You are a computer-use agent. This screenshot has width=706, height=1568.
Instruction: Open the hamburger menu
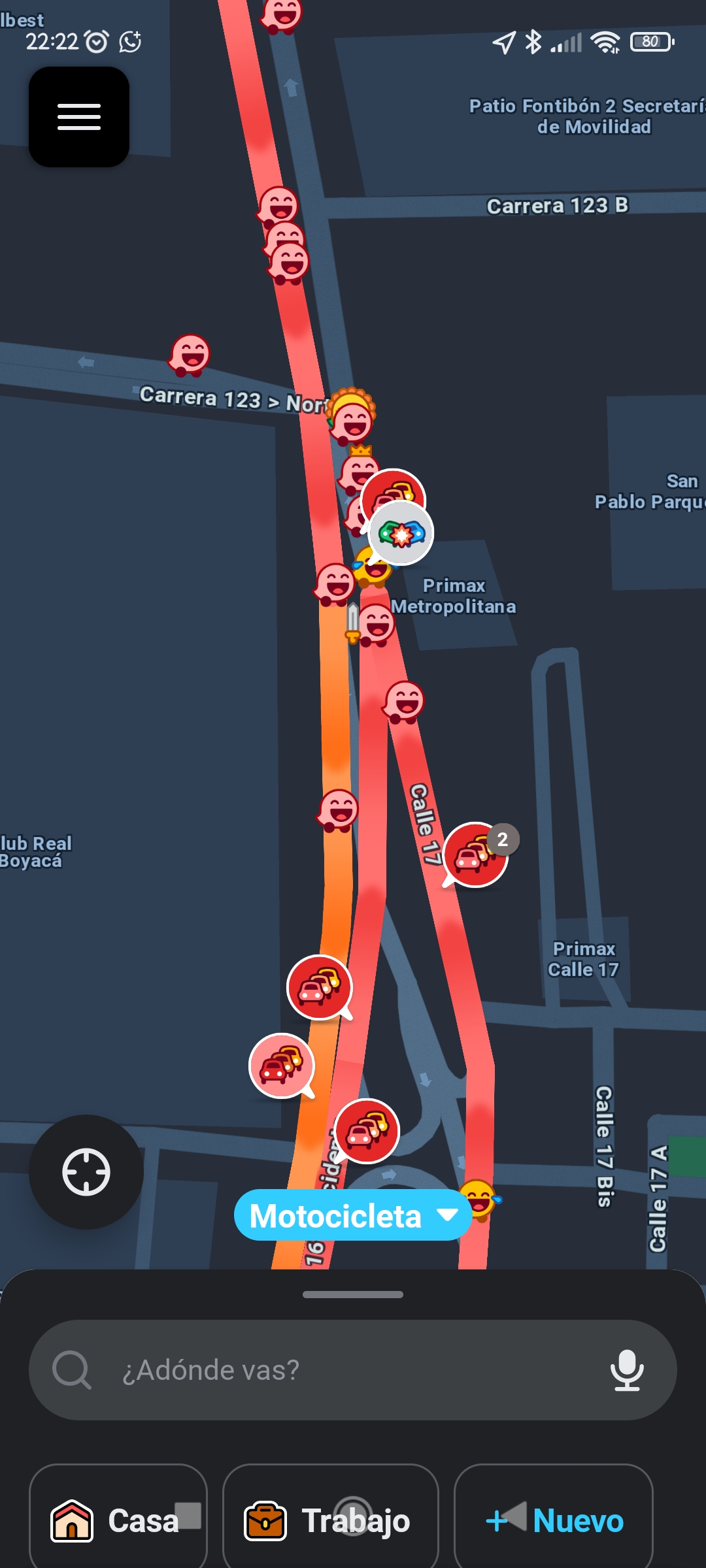point(78,117)
